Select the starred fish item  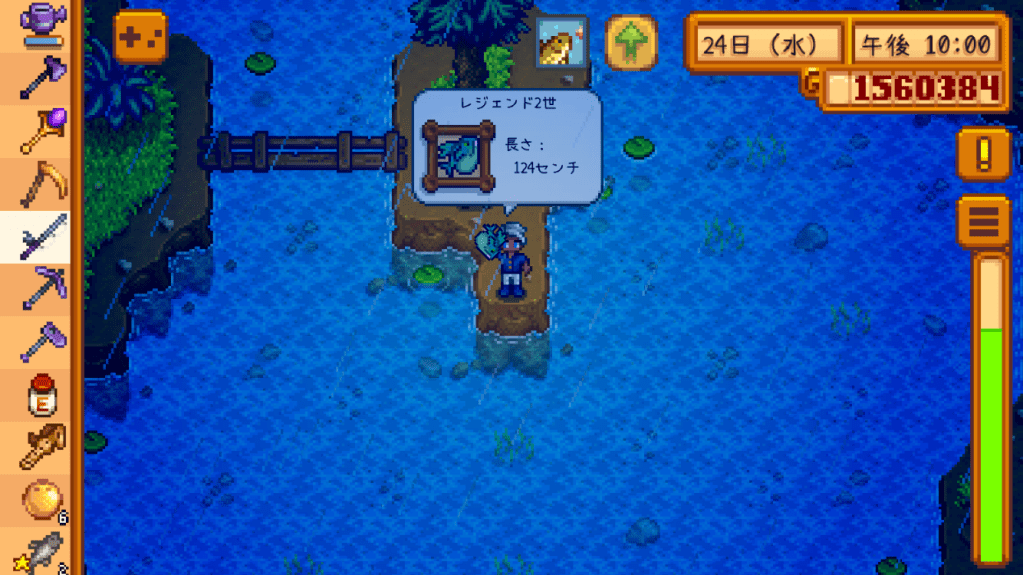[x=40, y=552]
